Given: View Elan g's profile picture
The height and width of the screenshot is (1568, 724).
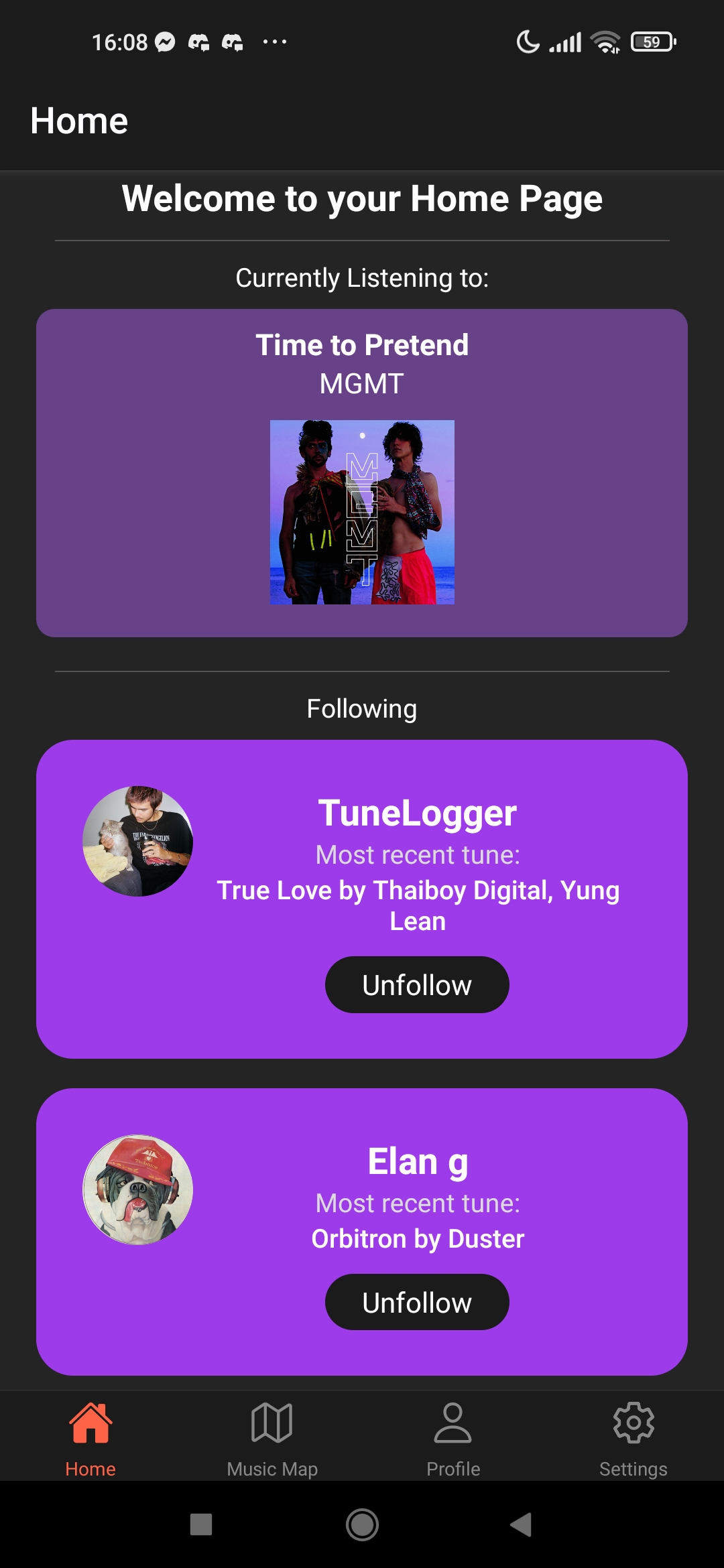Looking at the screenshot, I should pyautogui.click(x=138, y=1189).
